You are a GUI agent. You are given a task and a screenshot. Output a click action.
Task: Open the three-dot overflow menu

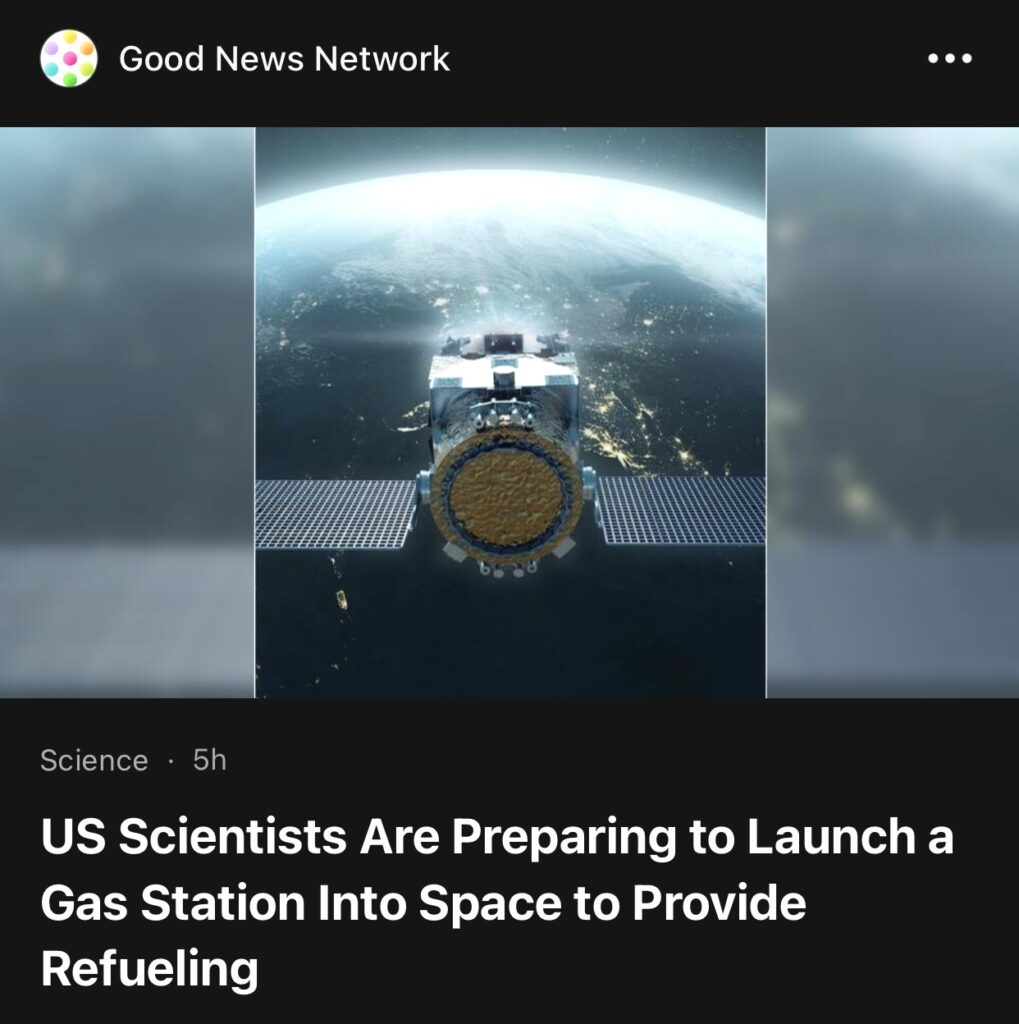949,59
